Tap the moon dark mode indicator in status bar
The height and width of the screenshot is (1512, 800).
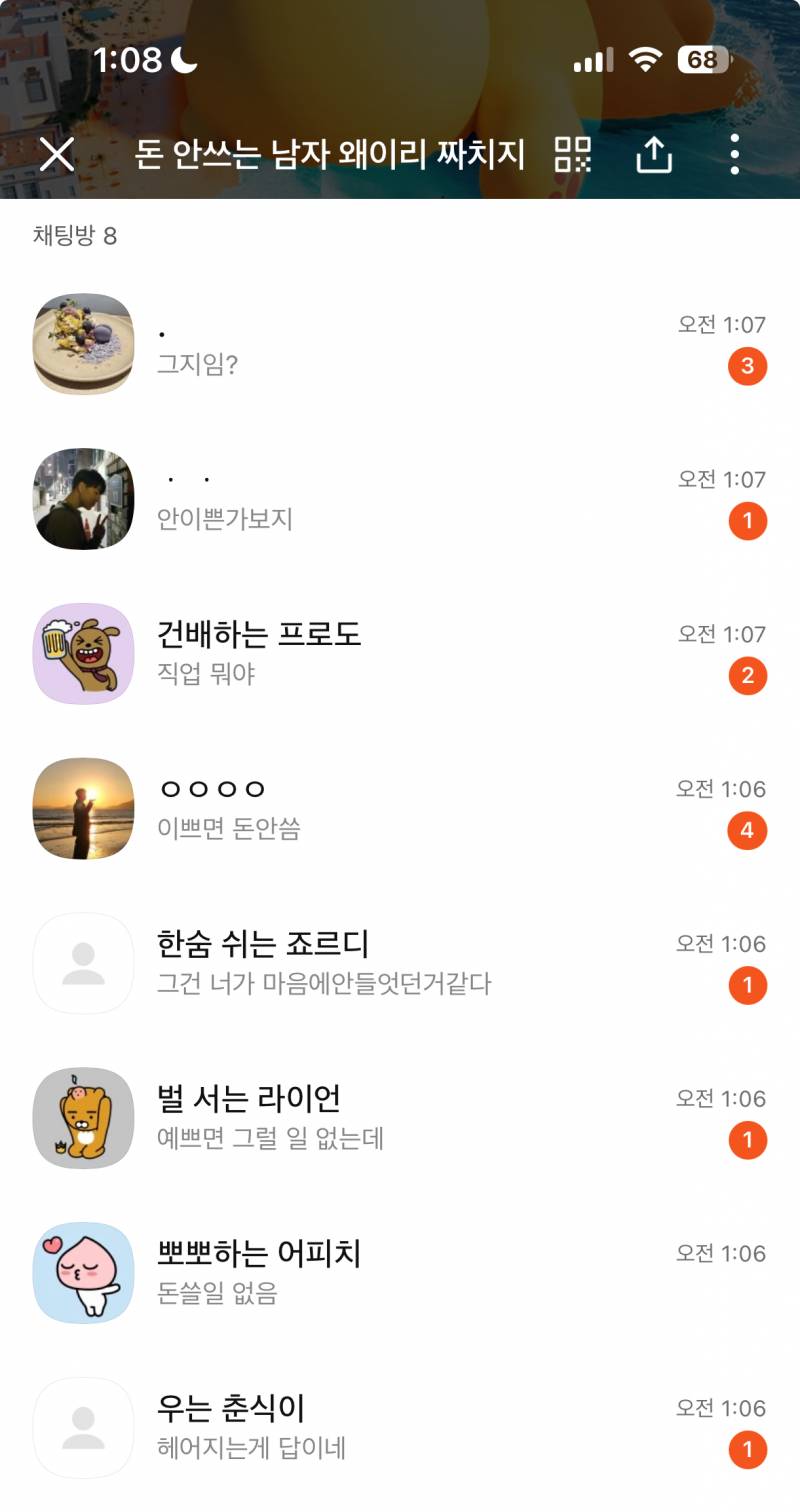pyautogui.click(x=182, y=59)
